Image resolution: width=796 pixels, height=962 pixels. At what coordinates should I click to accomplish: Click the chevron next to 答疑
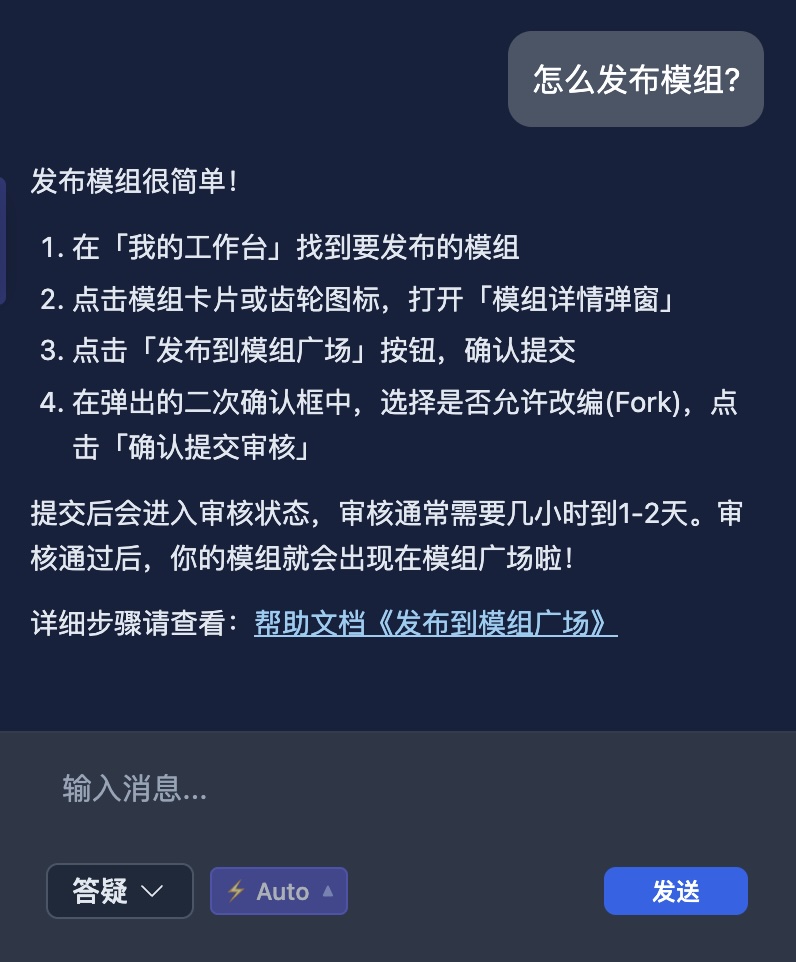coord(152,891)
